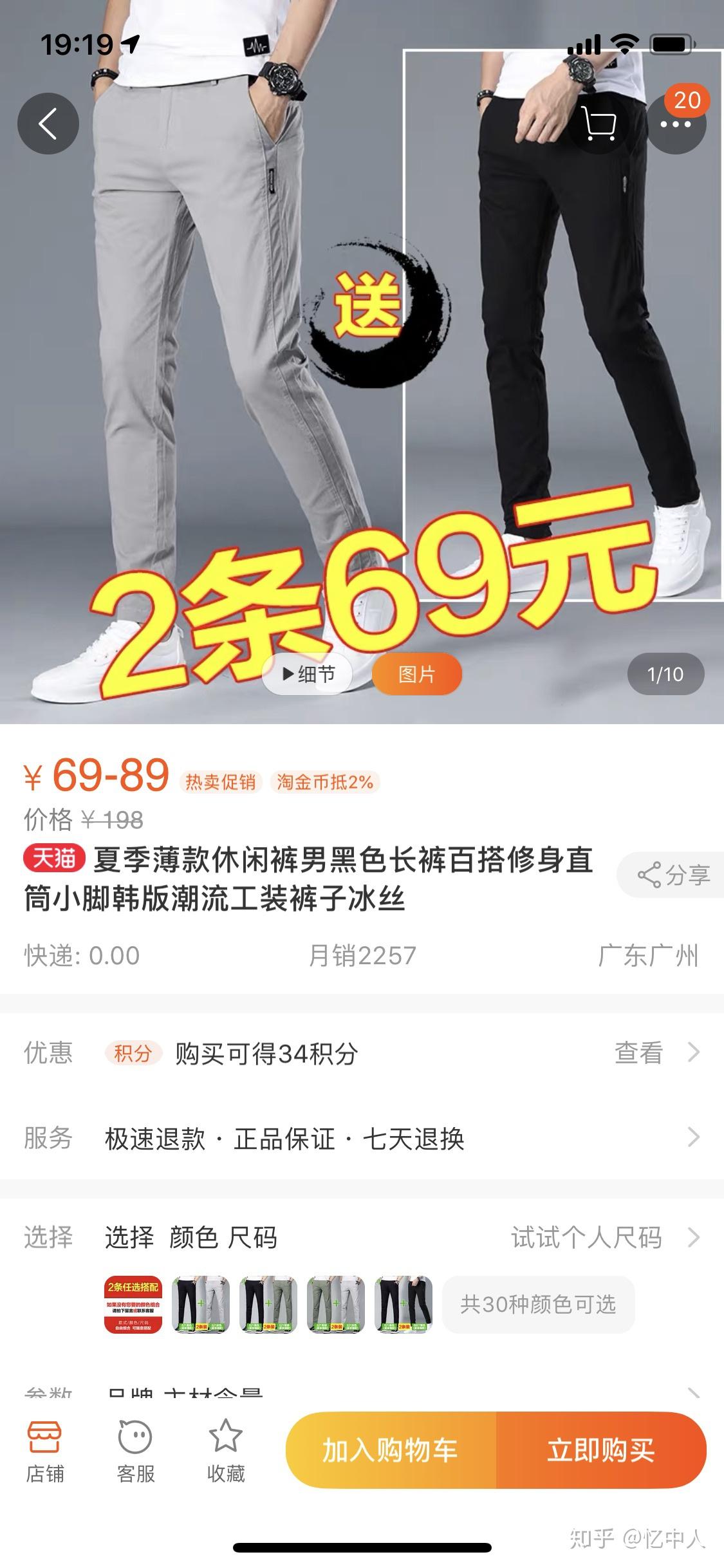Viewport: 724px width, 1568px height.
Task: Open the three-dot overflow menu
Action: [x=676, y=124]
